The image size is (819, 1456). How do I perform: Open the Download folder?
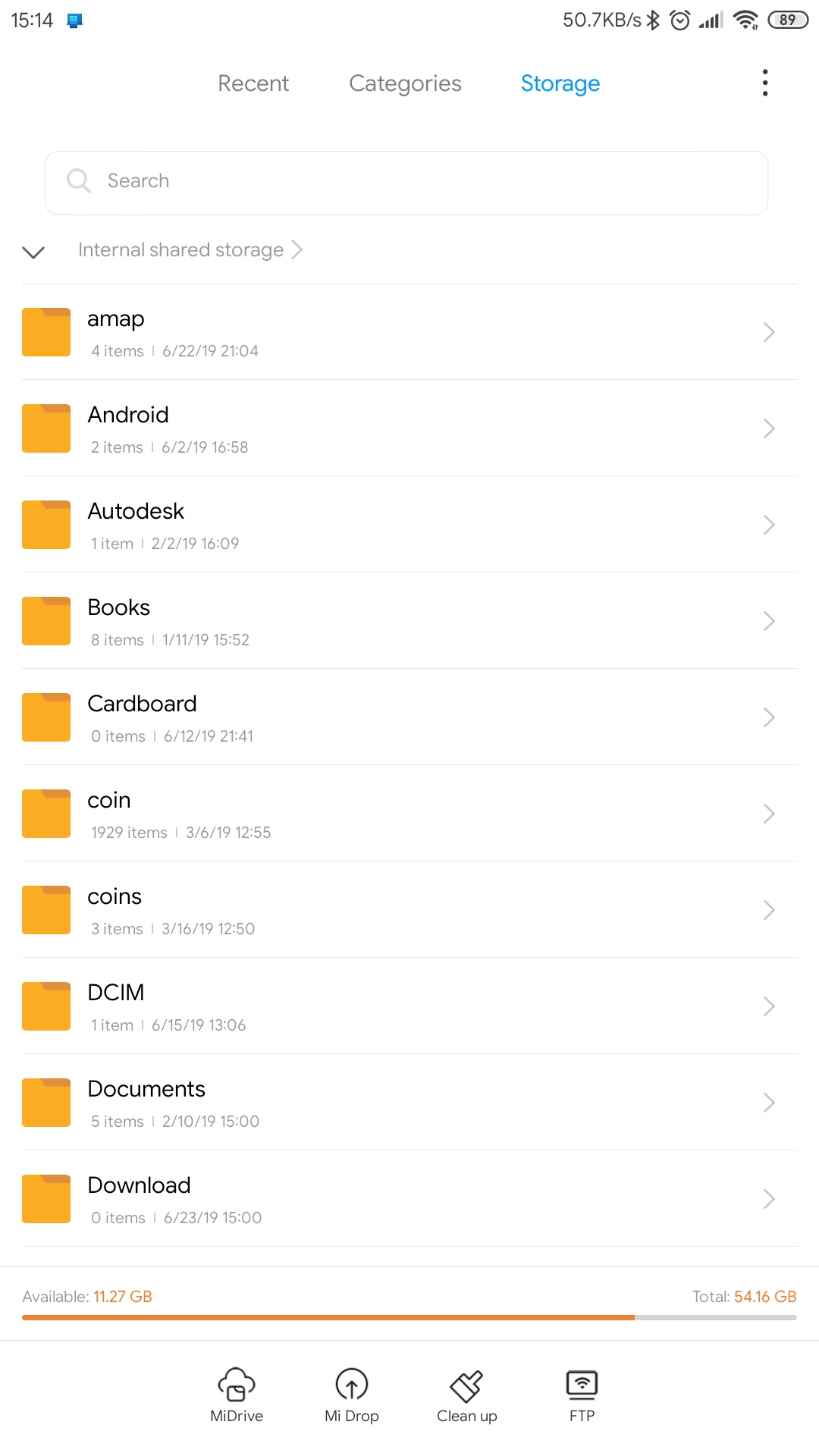[409, 1199]
